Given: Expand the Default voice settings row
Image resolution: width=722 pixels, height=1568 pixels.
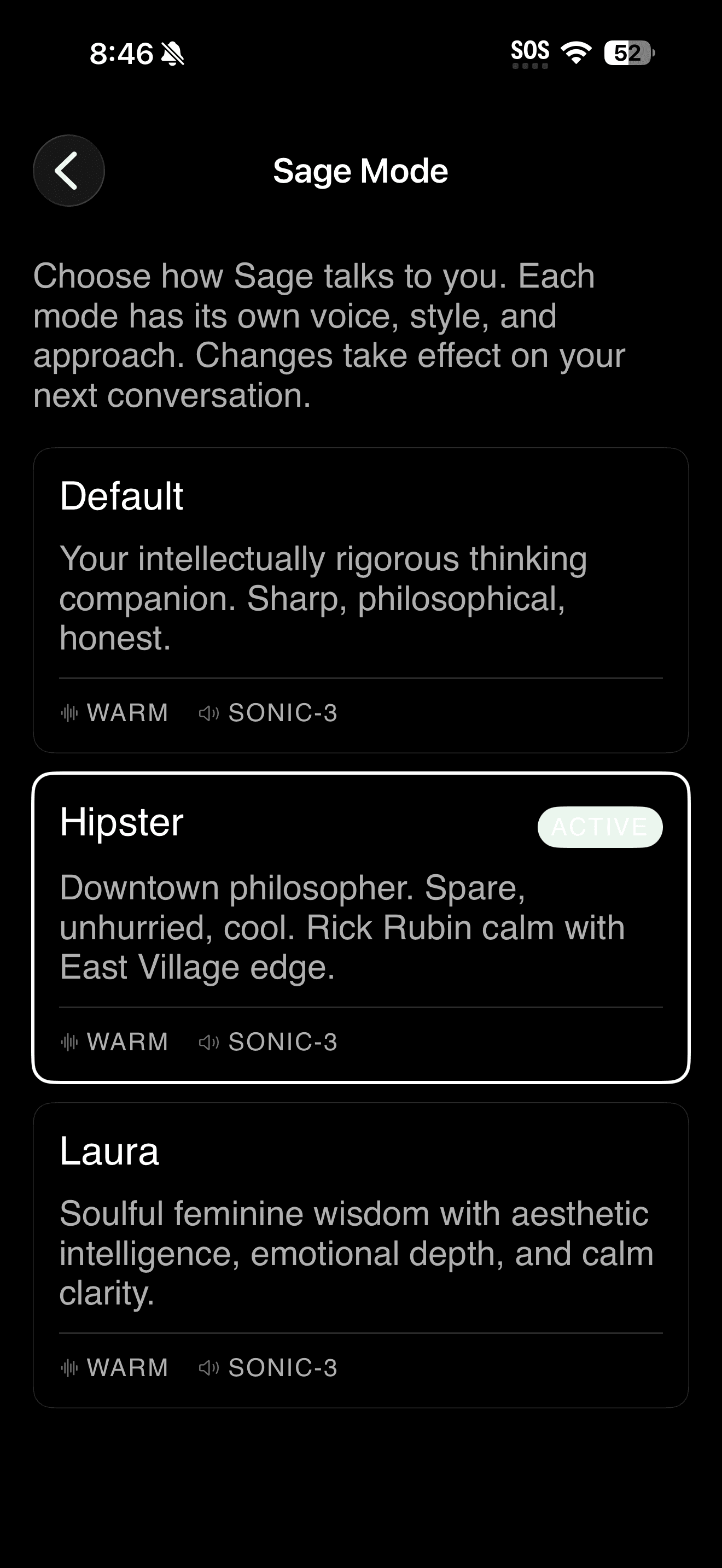Looking at the screenshot, I should (361, 712).
